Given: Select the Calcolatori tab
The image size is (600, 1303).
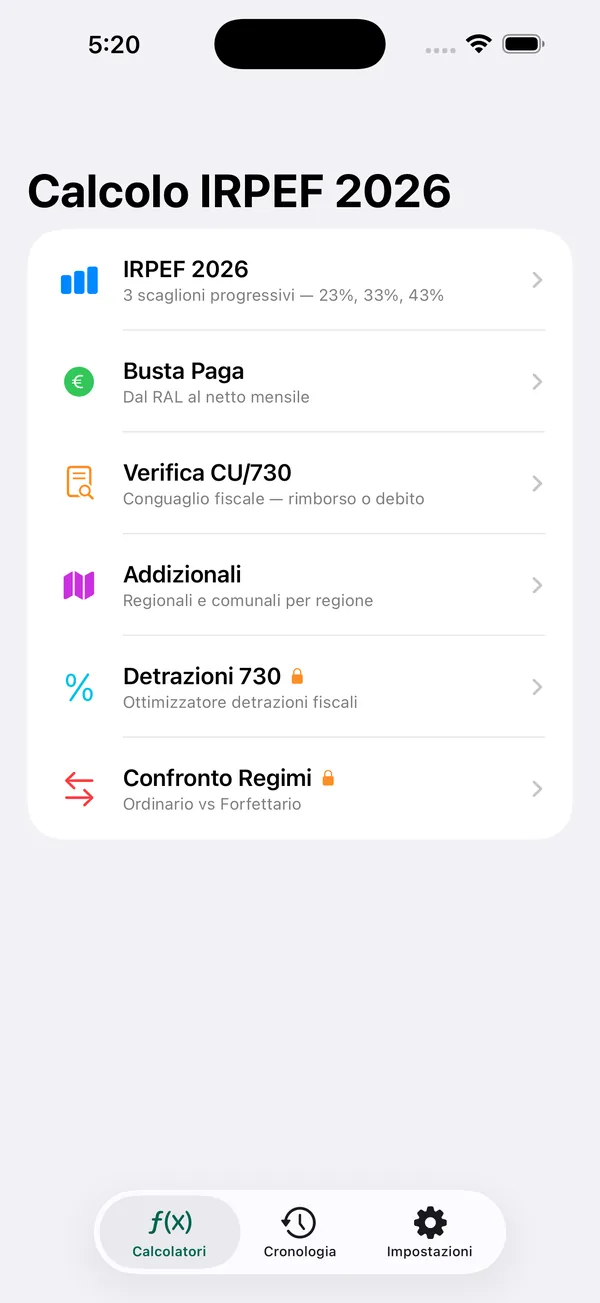Looking at the screenshot, I should (x=170, y=1232).
